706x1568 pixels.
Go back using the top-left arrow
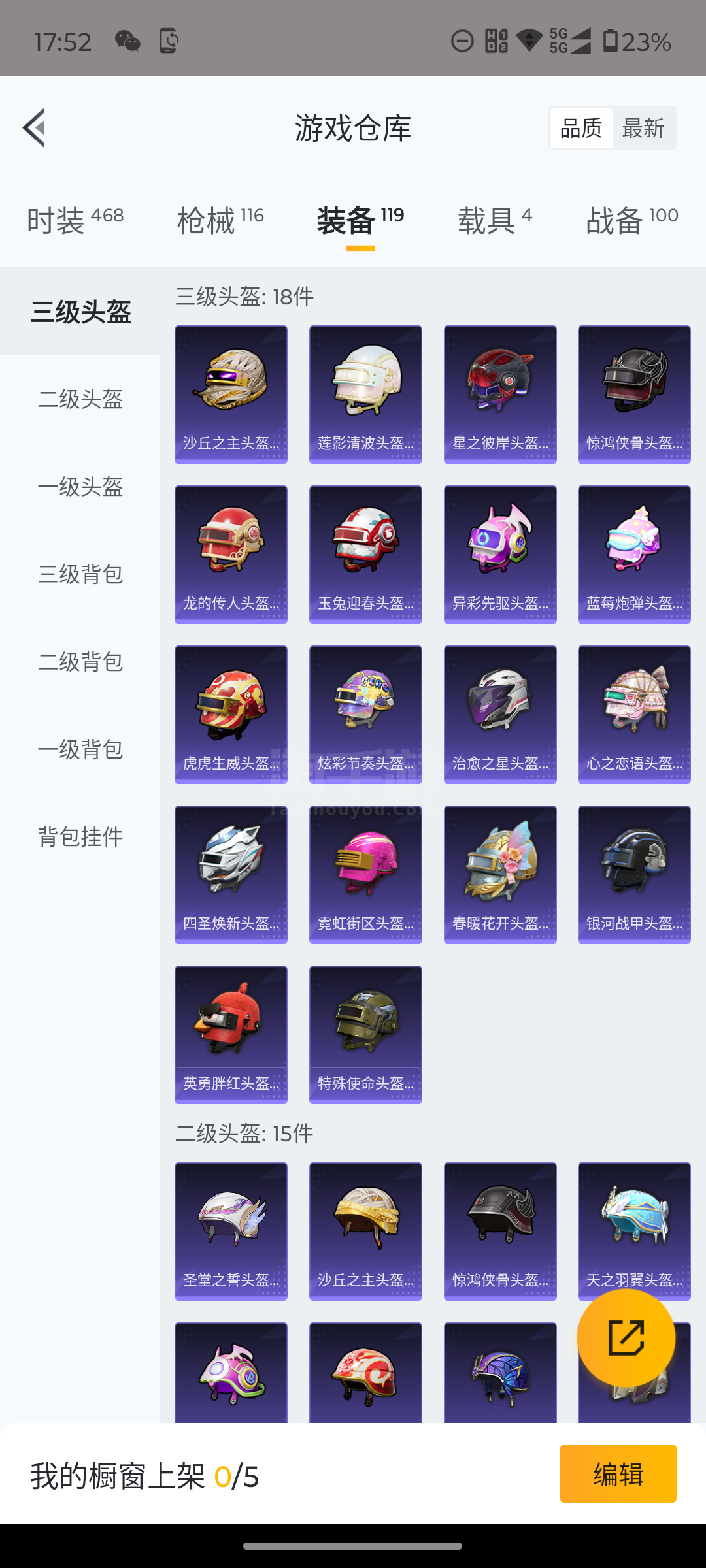point(34,127)
